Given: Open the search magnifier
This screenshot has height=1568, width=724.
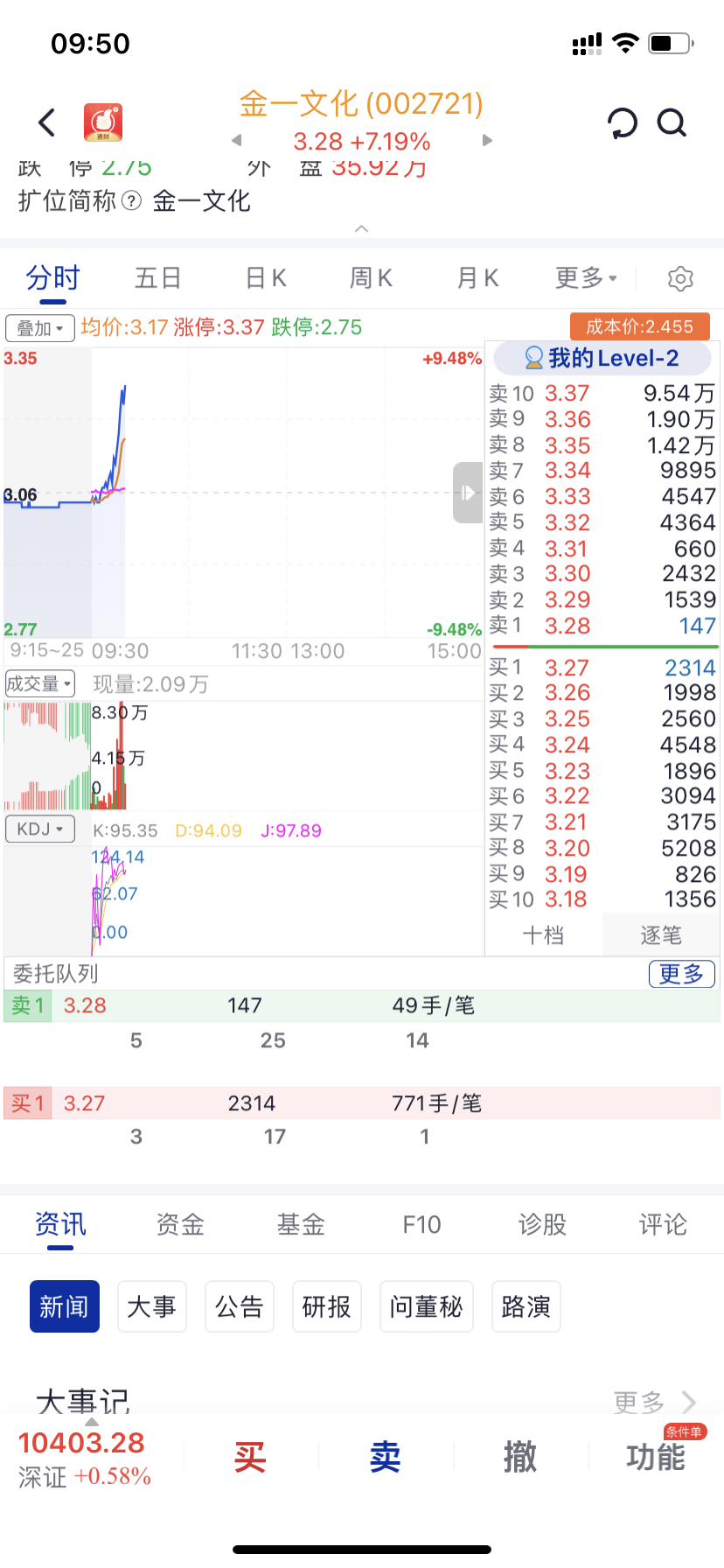Looking at the screenshot, I should tap(672, 123).
